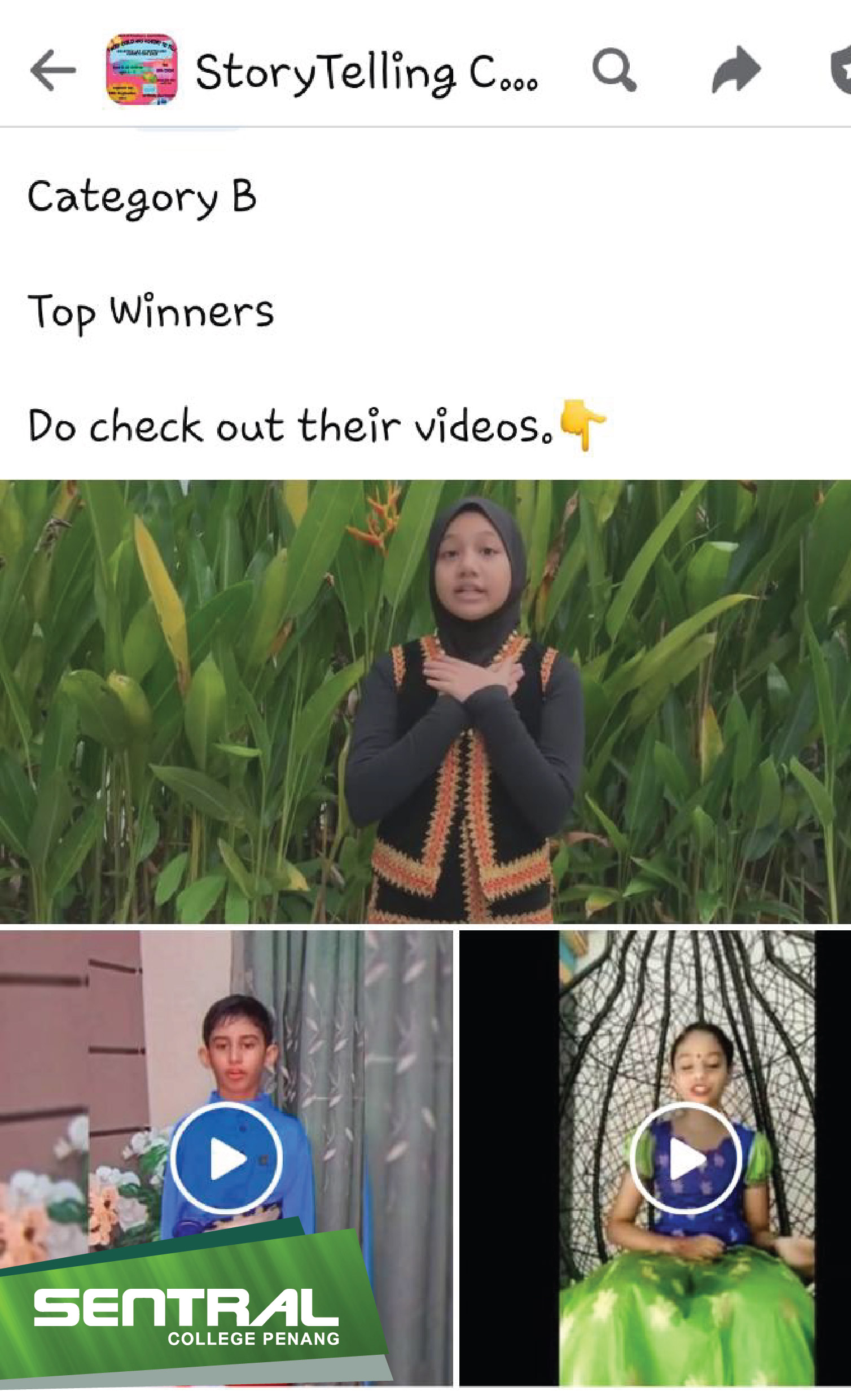
Task: Play the video of the boy in blue
Action: tap(226, 1158)
